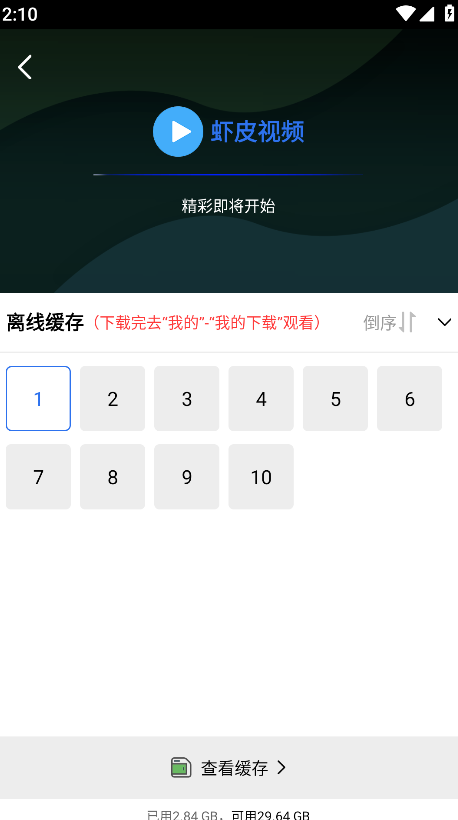
Task: Select episode 2 for download
Action: tap(112, 398)
